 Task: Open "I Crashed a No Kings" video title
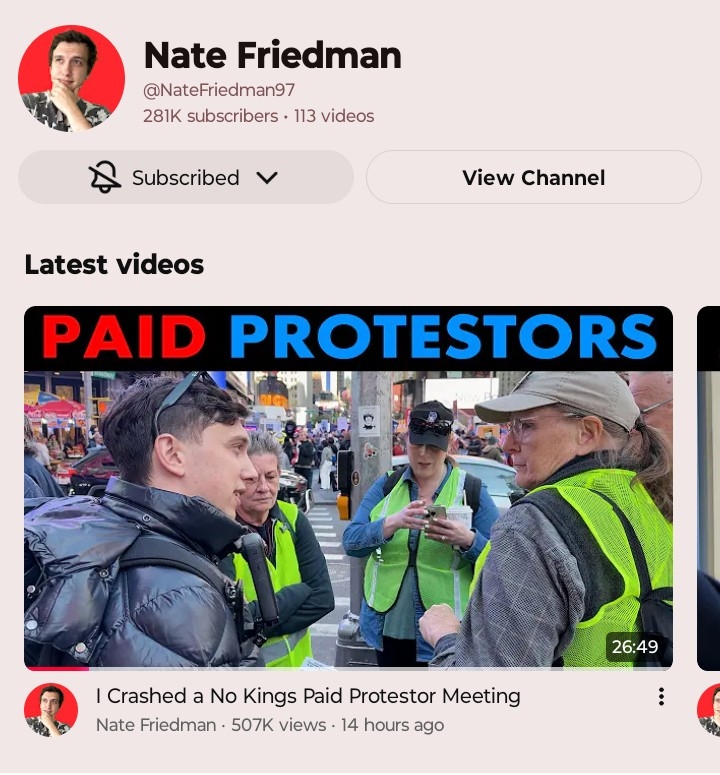(308, 696)
